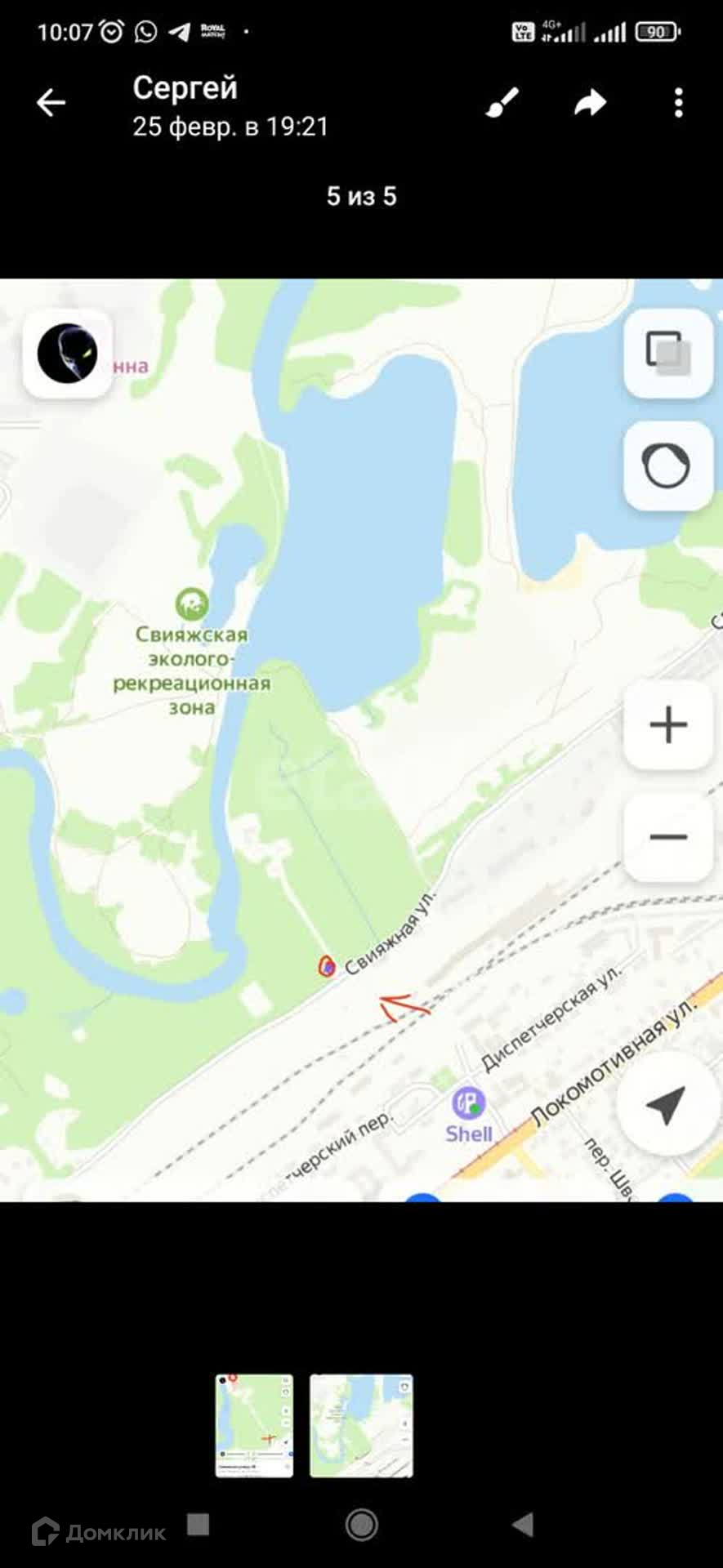Select the thumbnail of the lake map
Image resolution: width=723 pixels, height=1568 pixels.
(x=361, y=1425)
